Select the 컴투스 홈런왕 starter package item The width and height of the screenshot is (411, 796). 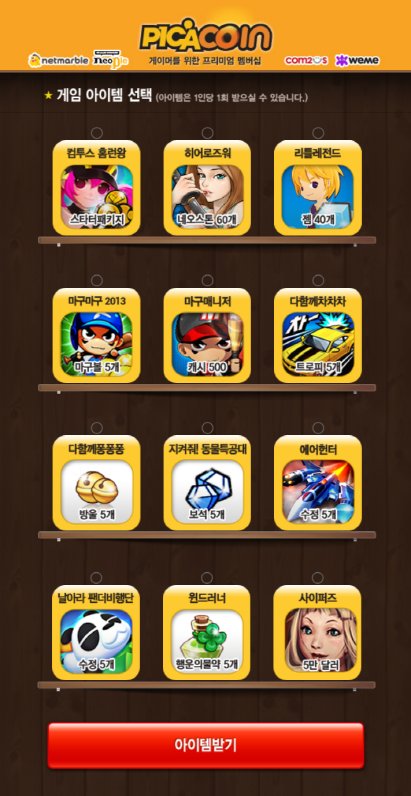(x=96, y=188)
